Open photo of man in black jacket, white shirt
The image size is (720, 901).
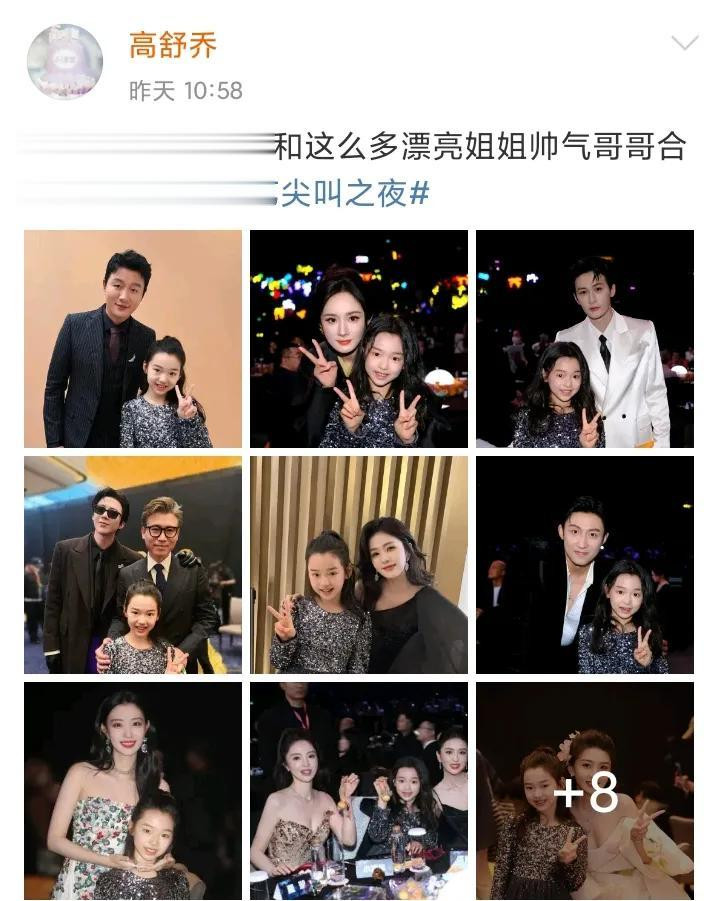point(585,565)
